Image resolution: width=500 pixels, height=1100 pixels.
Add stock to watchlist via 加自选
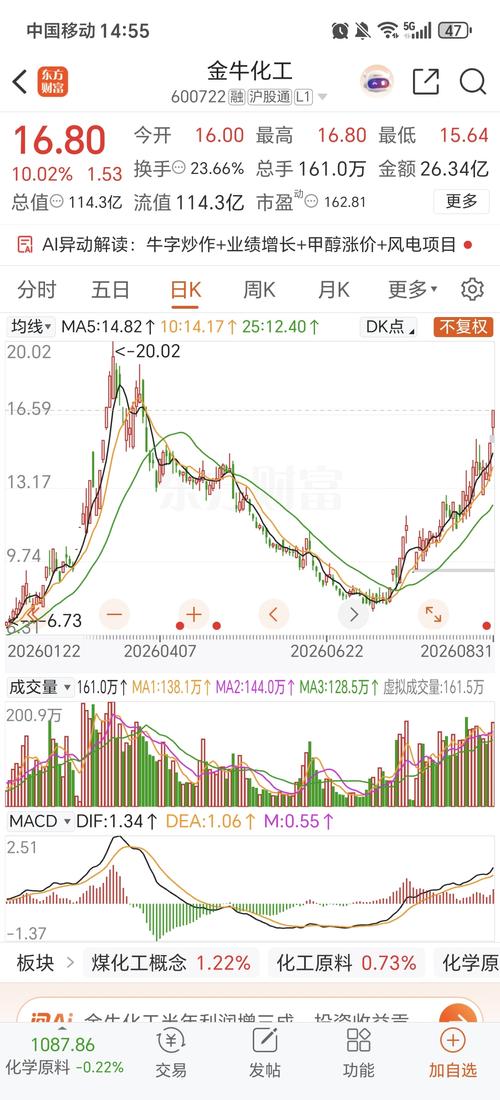pos(452,1053)
